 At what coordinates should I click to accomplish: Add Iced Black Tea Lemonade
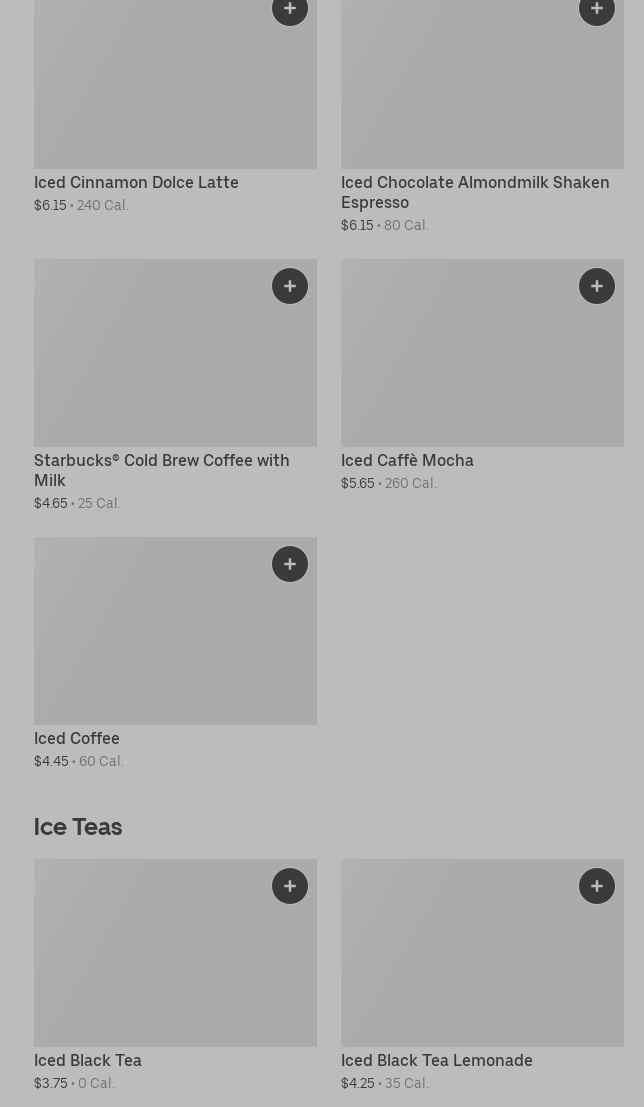(x=597, y=886)
